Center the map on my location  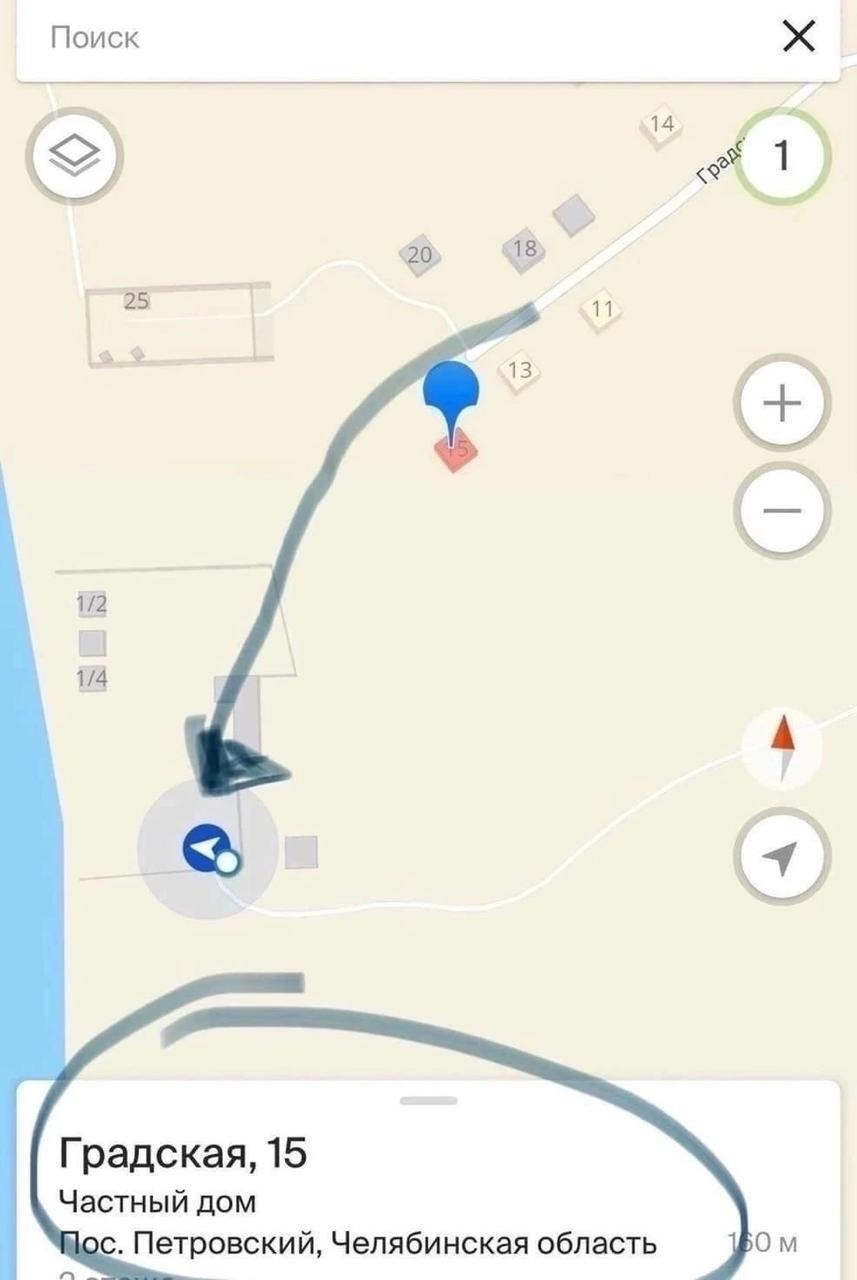click(x=782, y=856)
